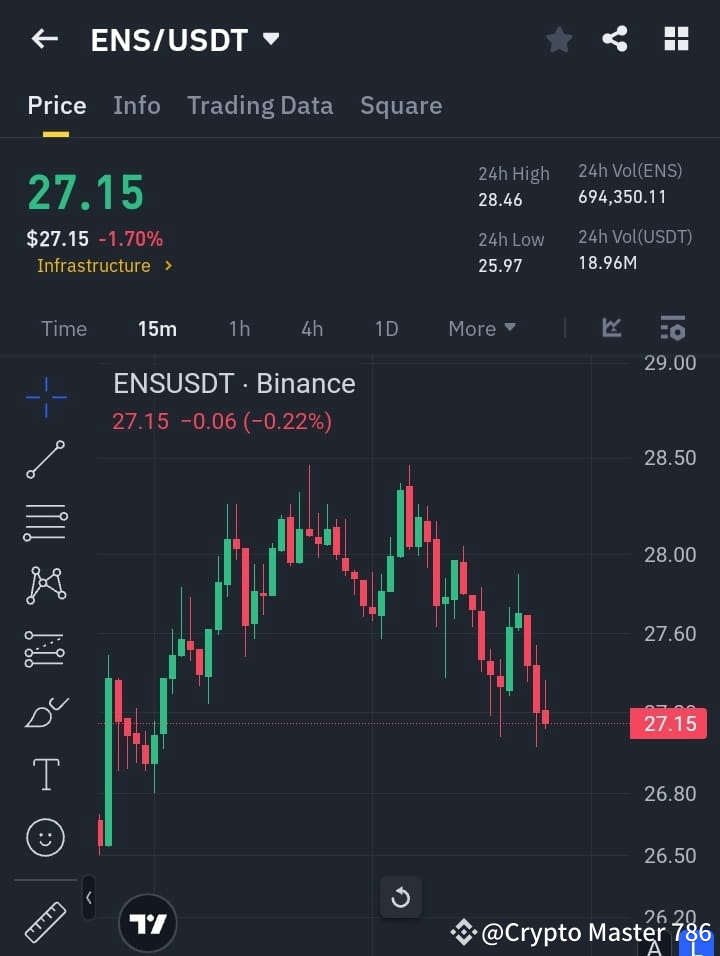Screen dimensions: 720x956
Task: Expand the More timeframes dropdown
Action: (x=481, y=328)
